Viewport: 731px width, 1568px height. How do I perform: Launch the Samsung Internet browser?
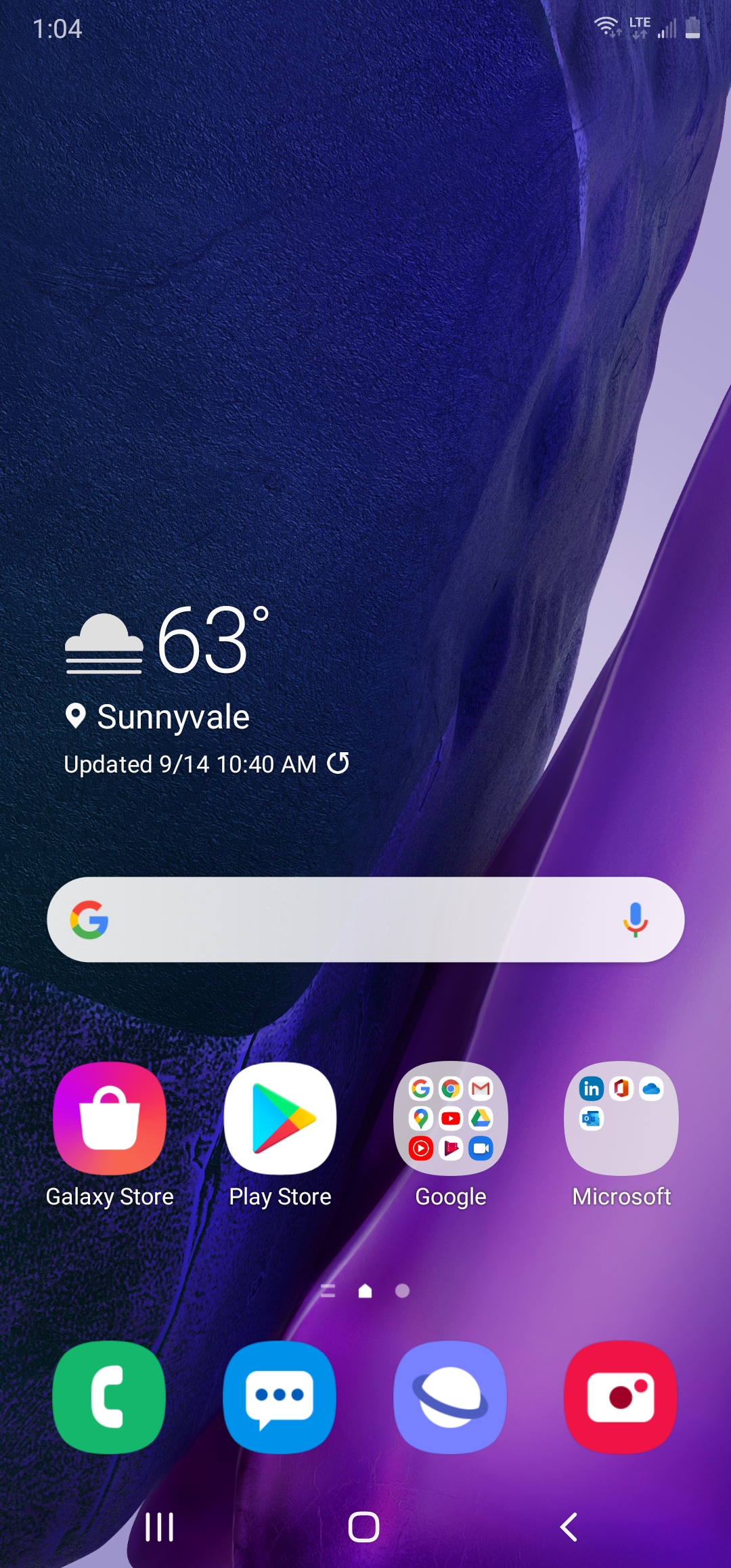point(451,1397)
